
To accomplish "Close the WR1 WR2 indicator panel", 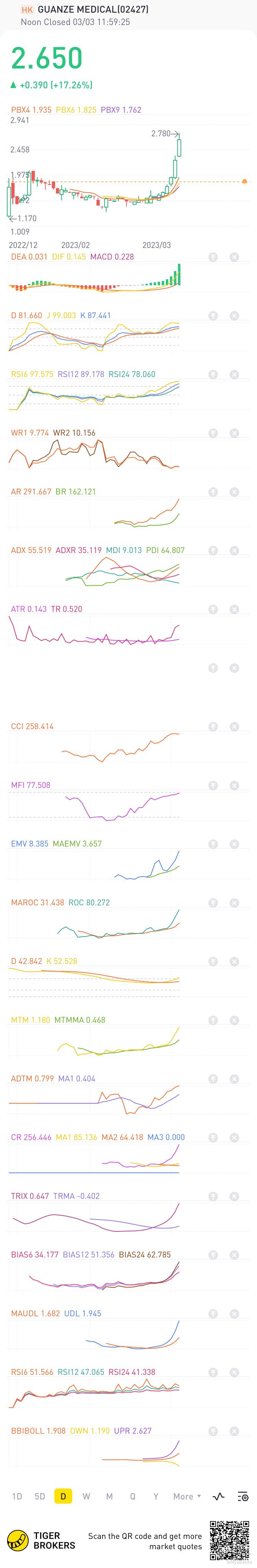I will pyautogui.click(x=234, y=433).
